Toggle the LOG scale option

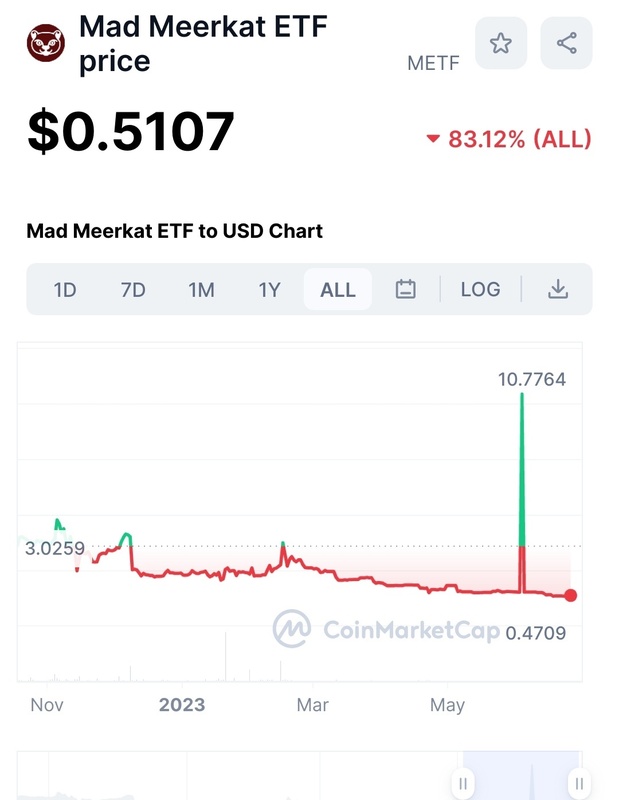tap(480, 289)
